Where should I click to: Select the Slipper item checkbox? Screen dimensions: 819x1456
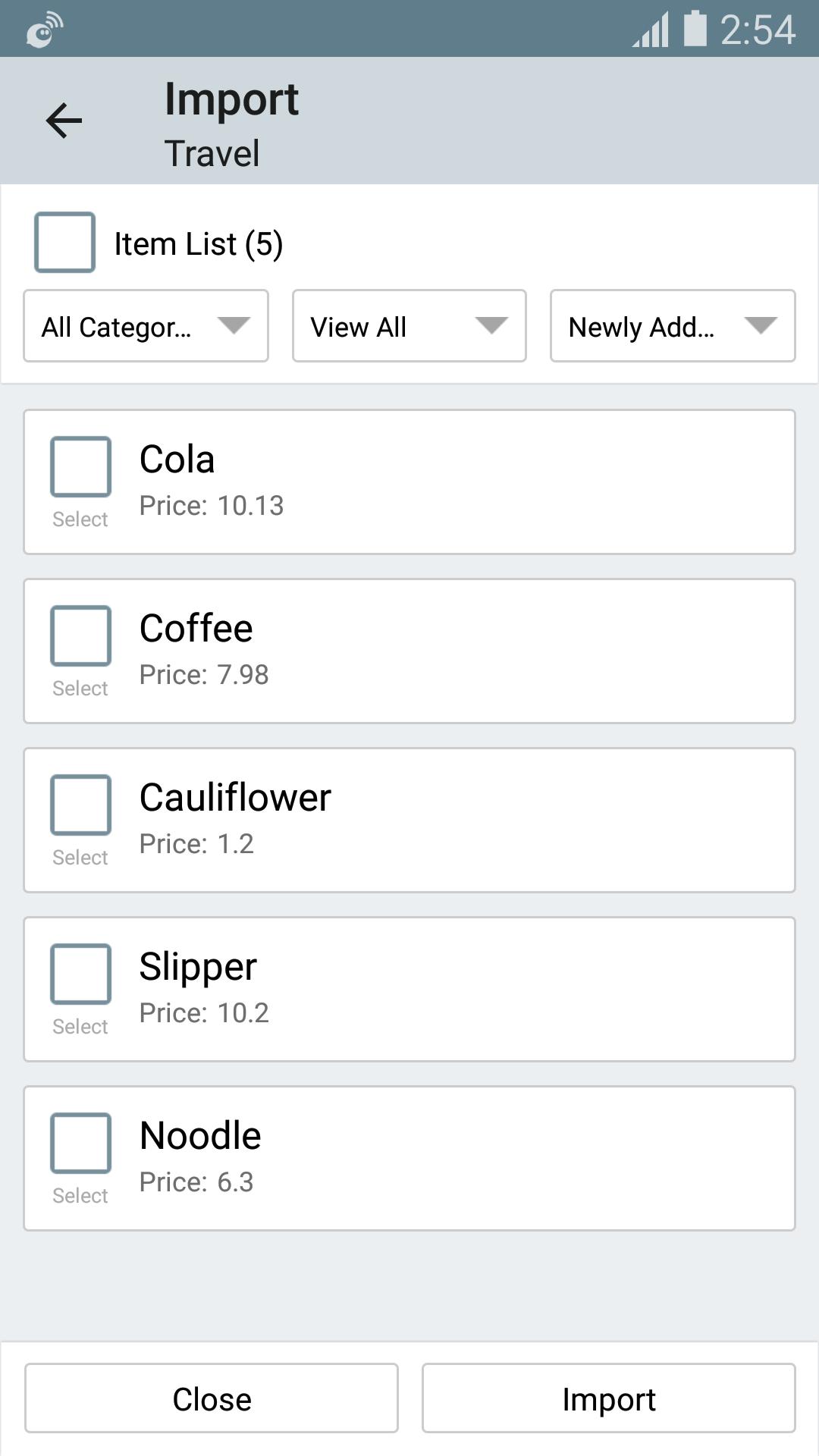(80, 974)
